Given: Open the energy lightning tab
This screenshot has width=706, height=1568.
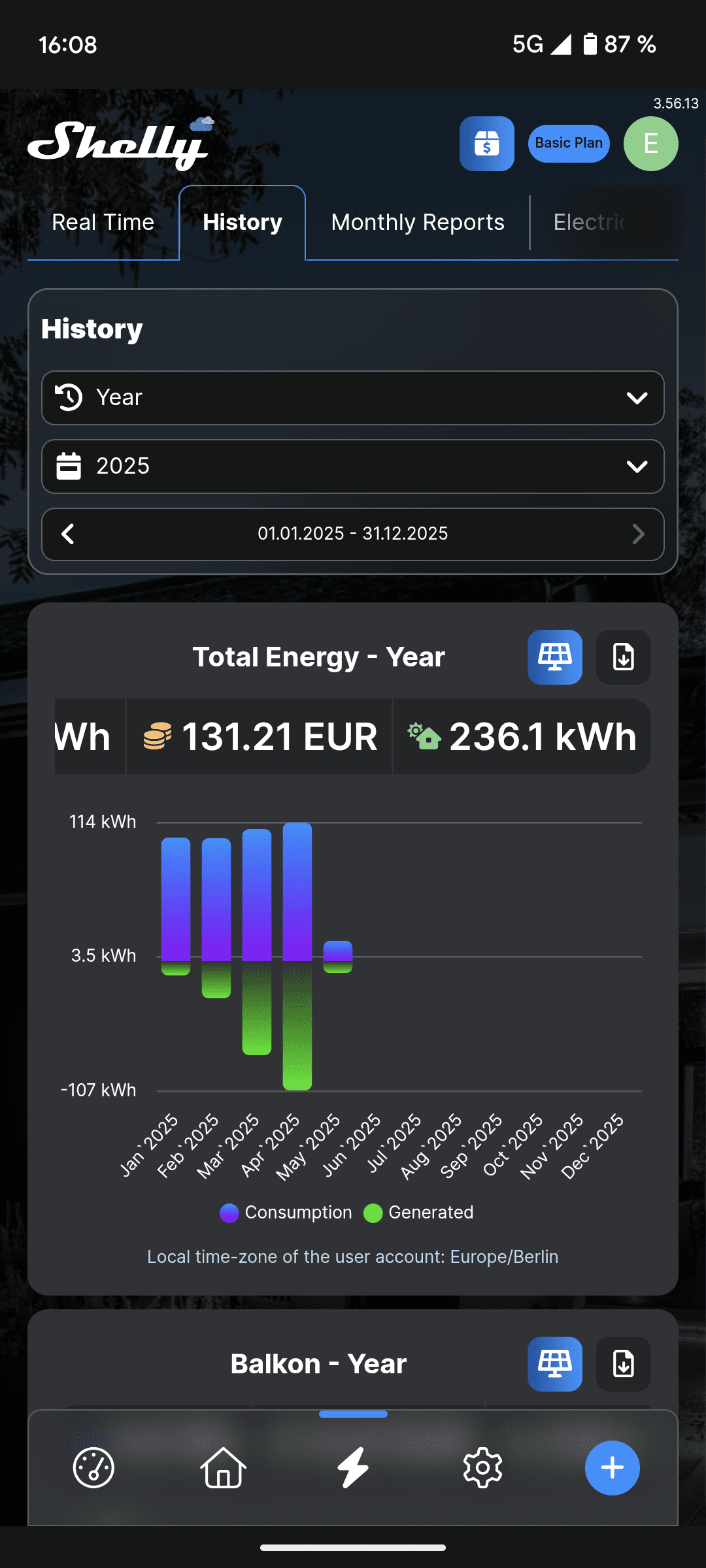Looking at the screenshot, I should pos(353,1468).
